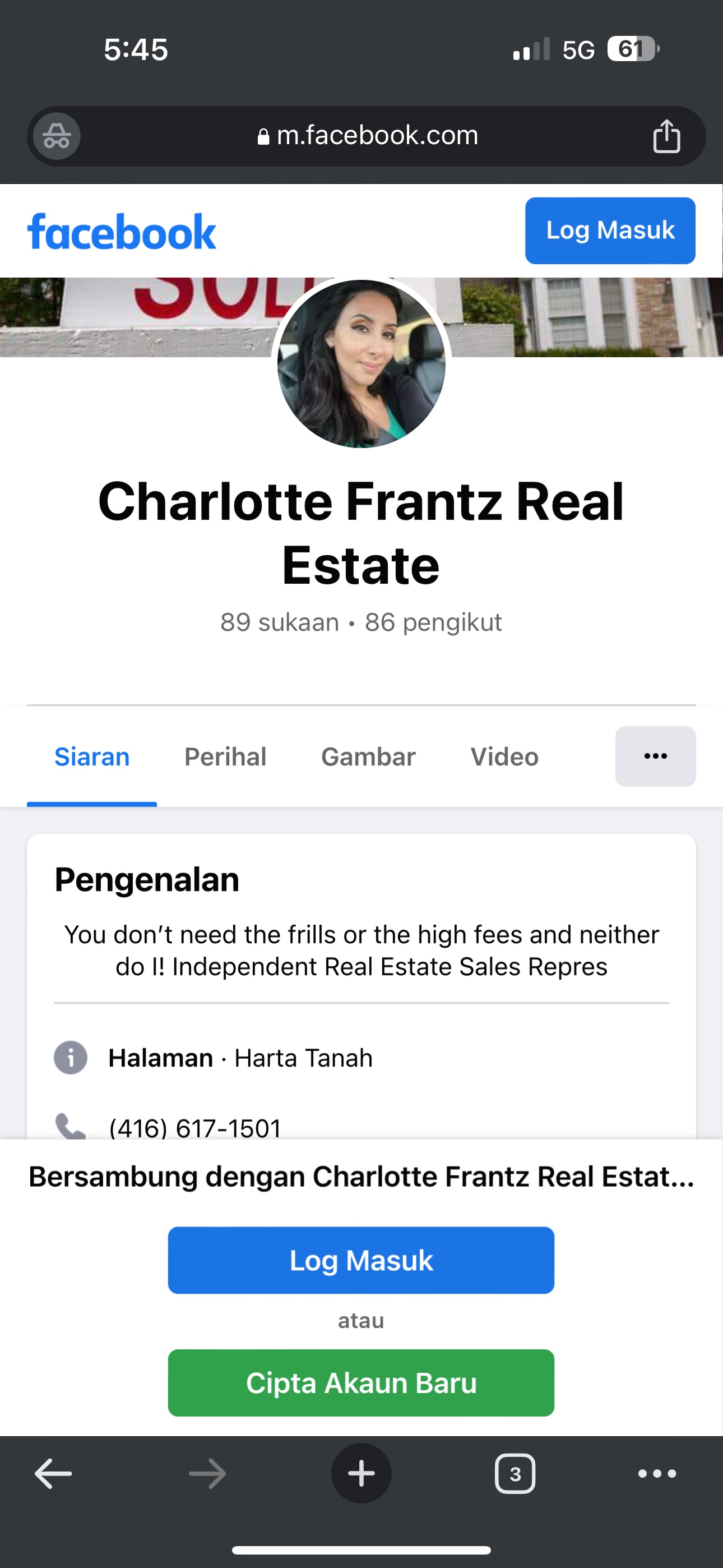Tap the Log Masuk button in header
The height and width of the screenshot is (1568, 723).
click(610, 230)
